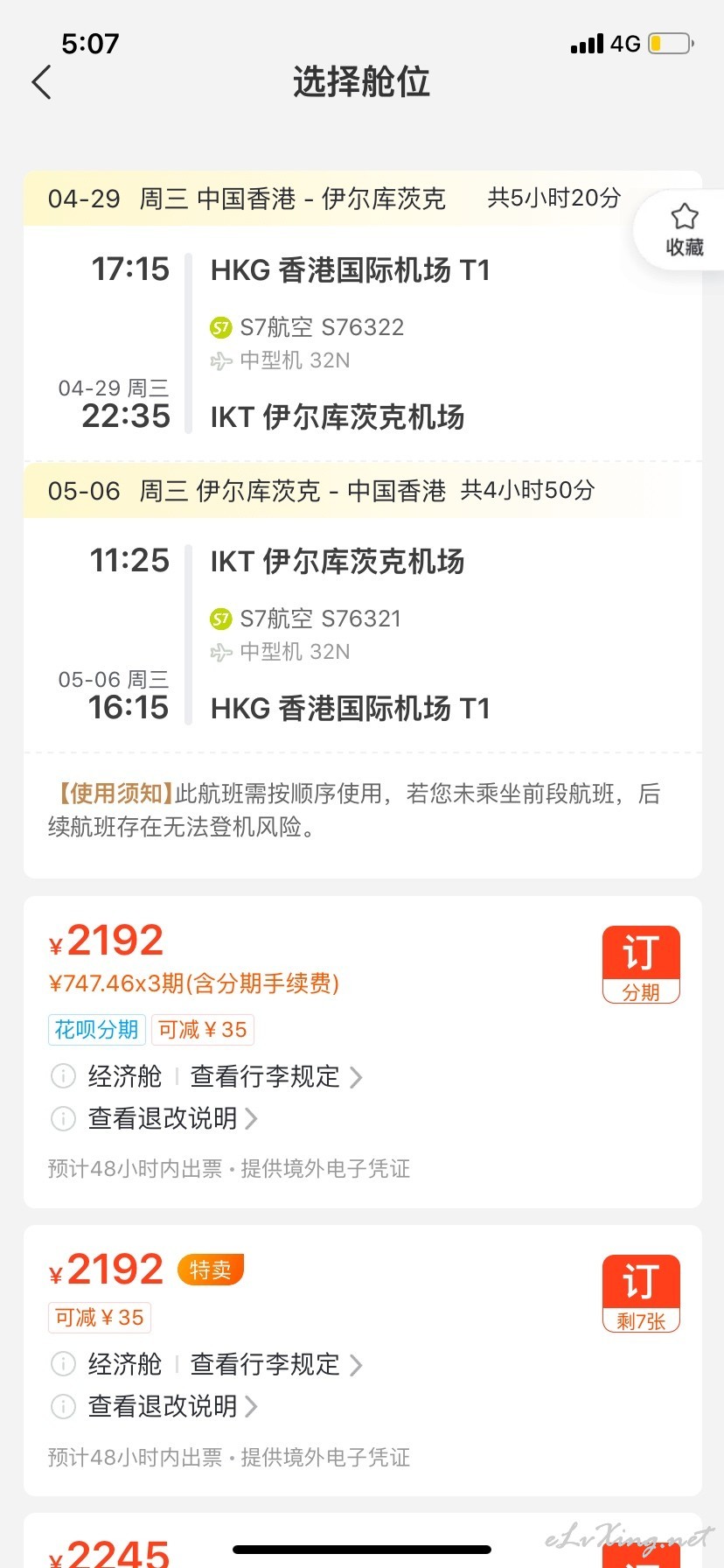Book the ¥2192 fare with 分期 installments
724x1568 pixels.
(641, 964)
